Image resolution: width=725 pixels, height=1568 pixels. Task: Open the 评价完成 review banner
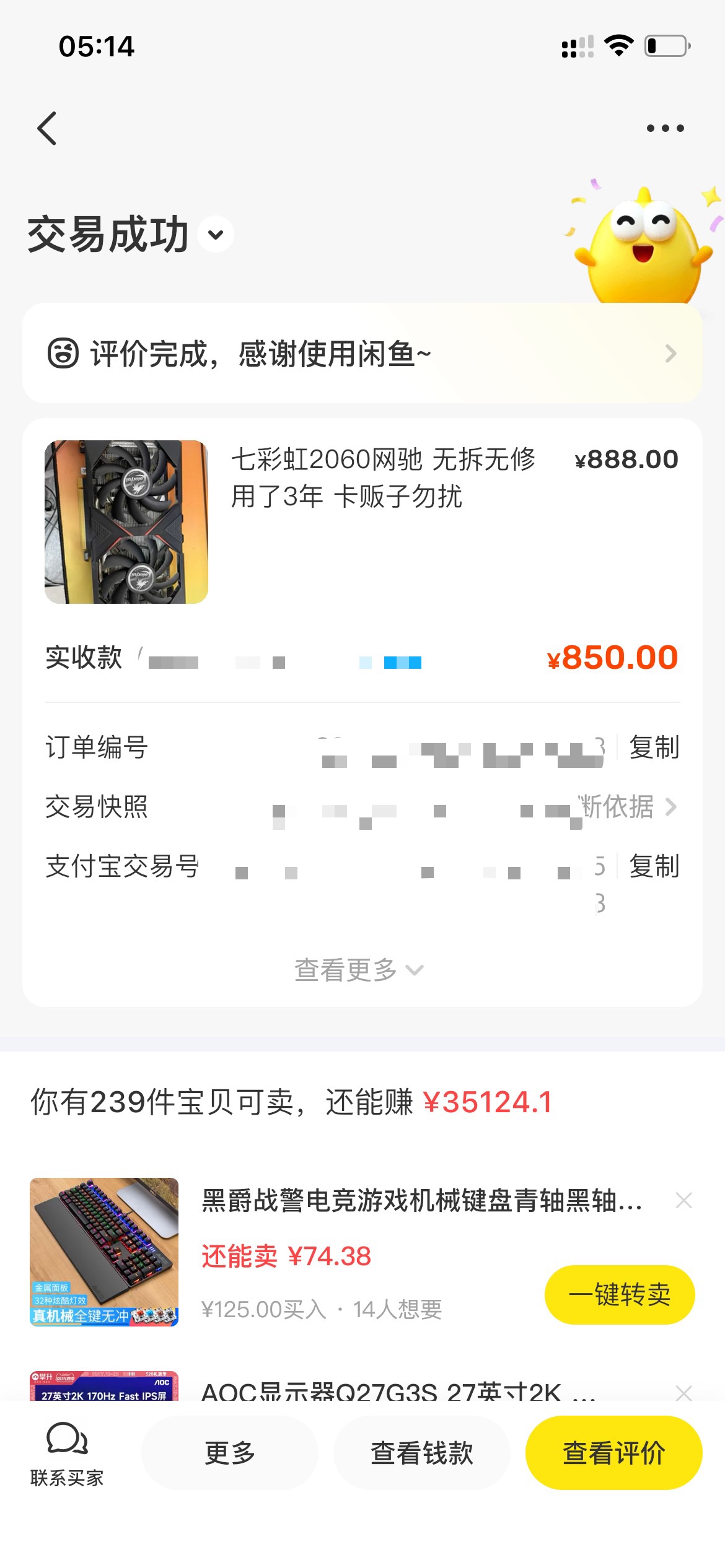tap(362, 354)
